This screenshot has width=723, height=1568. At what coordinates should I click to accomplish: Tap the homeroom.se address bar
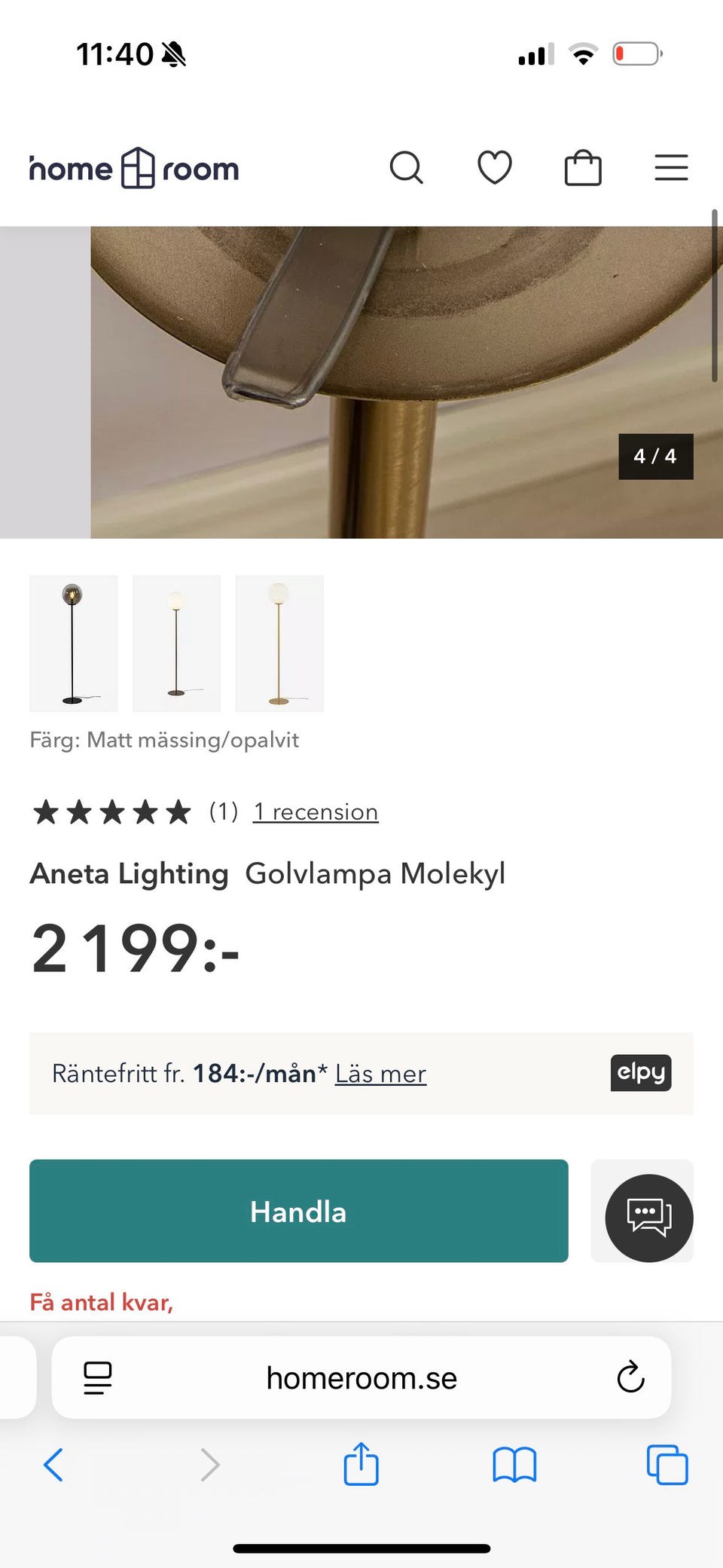tap(361, 1378)
